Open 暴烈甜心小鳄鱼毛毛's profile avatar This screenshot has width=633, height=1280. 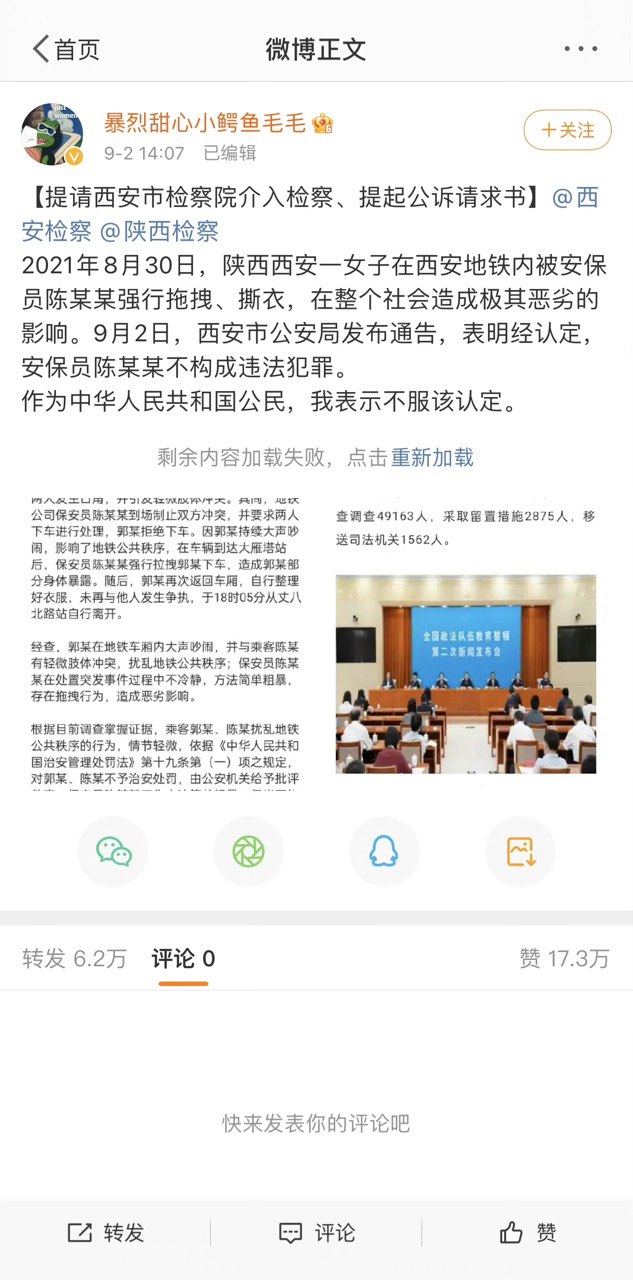pyautogui.click(x=52, y=134)
